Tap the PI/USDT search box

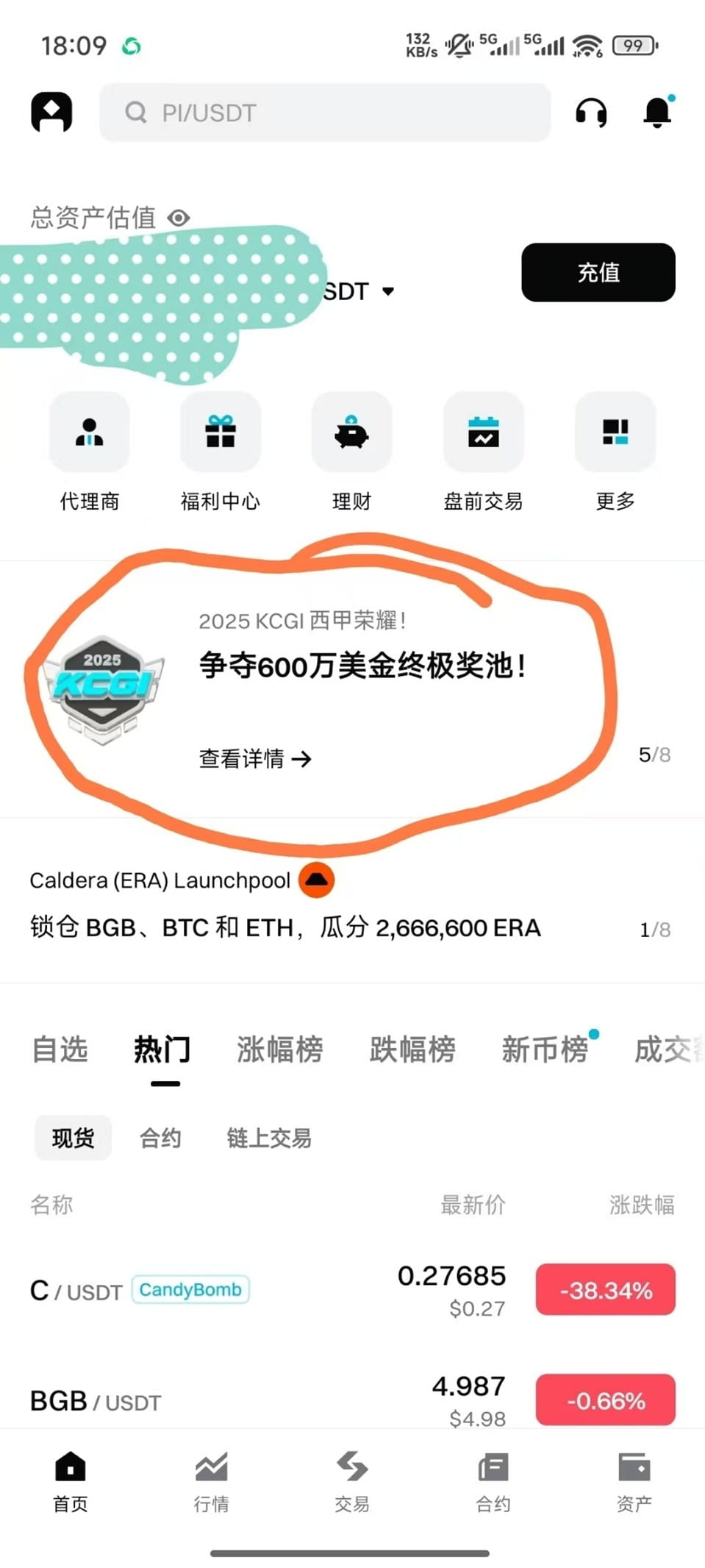coord(325,113)
